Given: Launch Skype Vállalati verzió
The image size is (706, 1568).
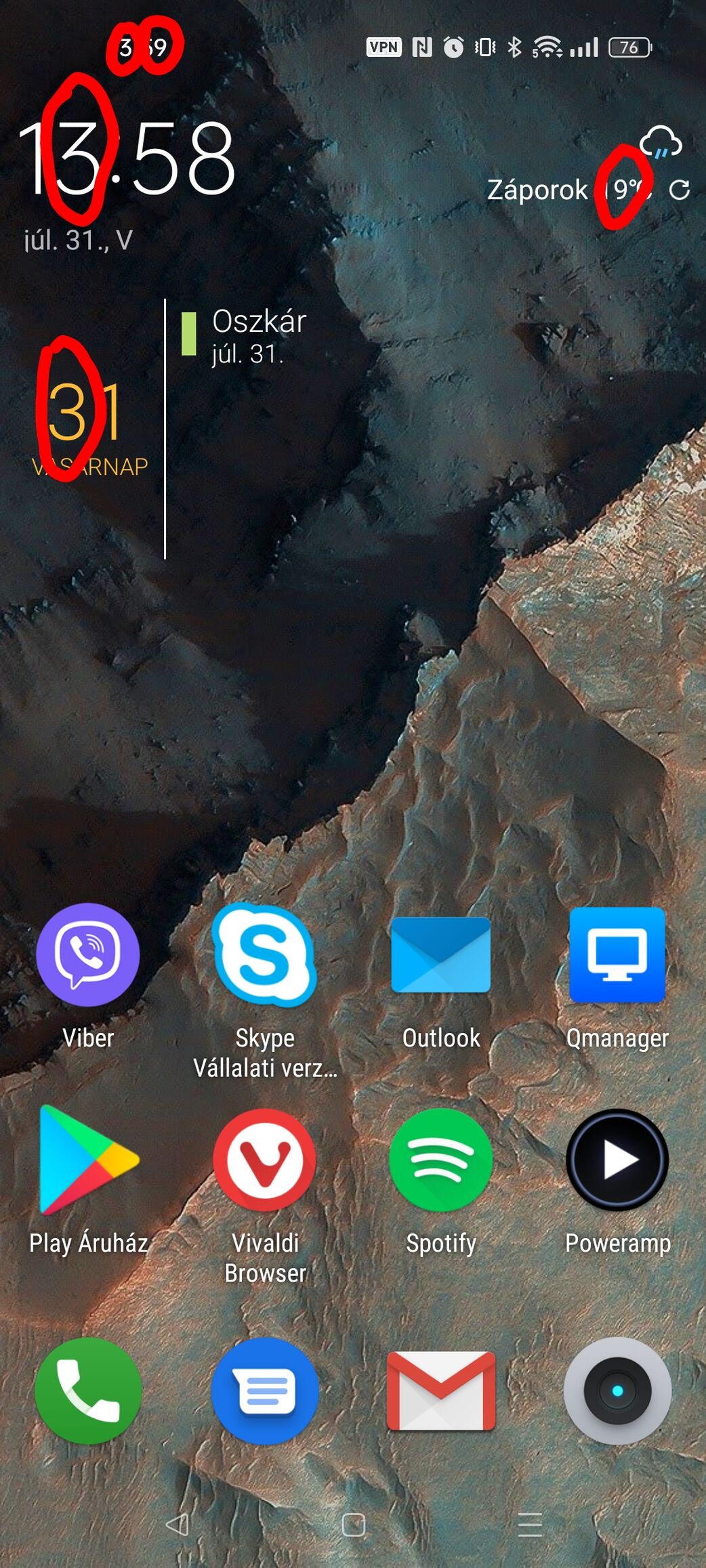Looking at the screenshot, I should (x=265, y=955).
